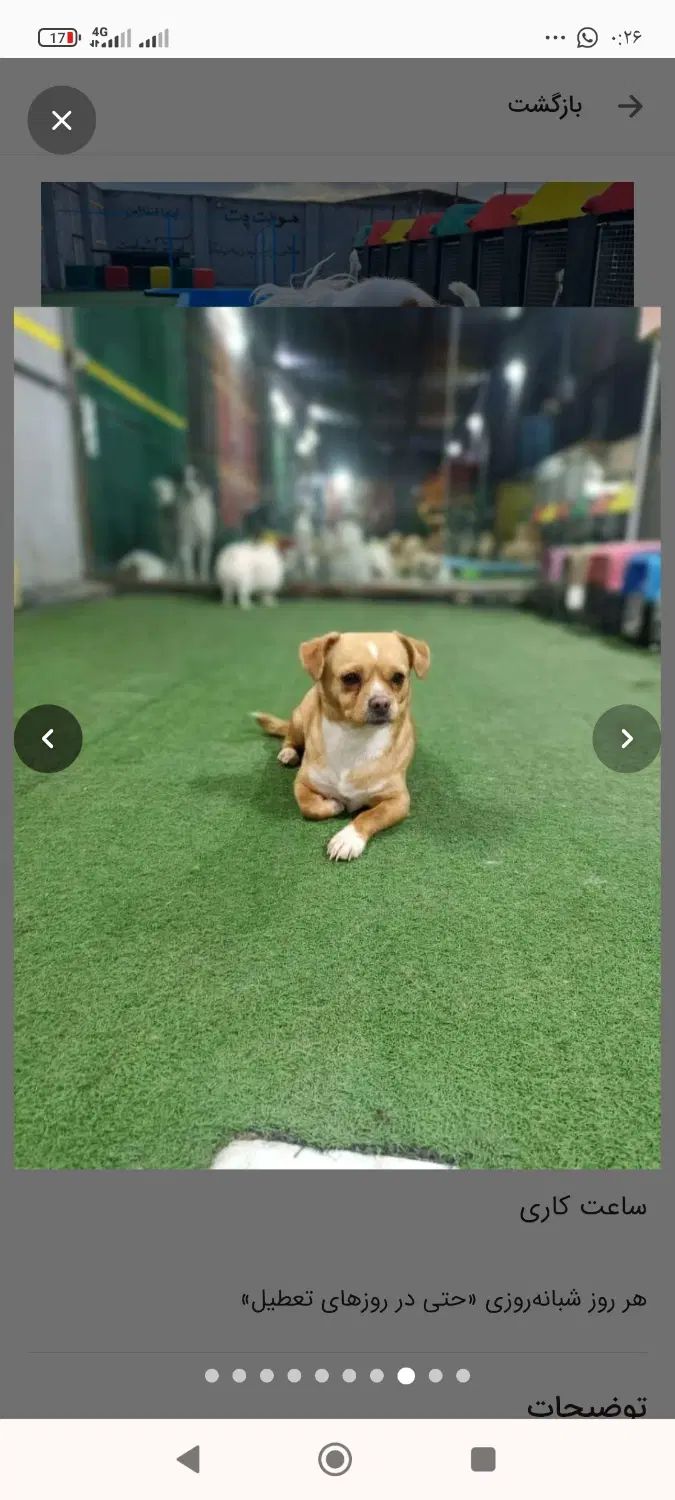Show the next photo
The image size is (675, 1500).
point(626,739)
